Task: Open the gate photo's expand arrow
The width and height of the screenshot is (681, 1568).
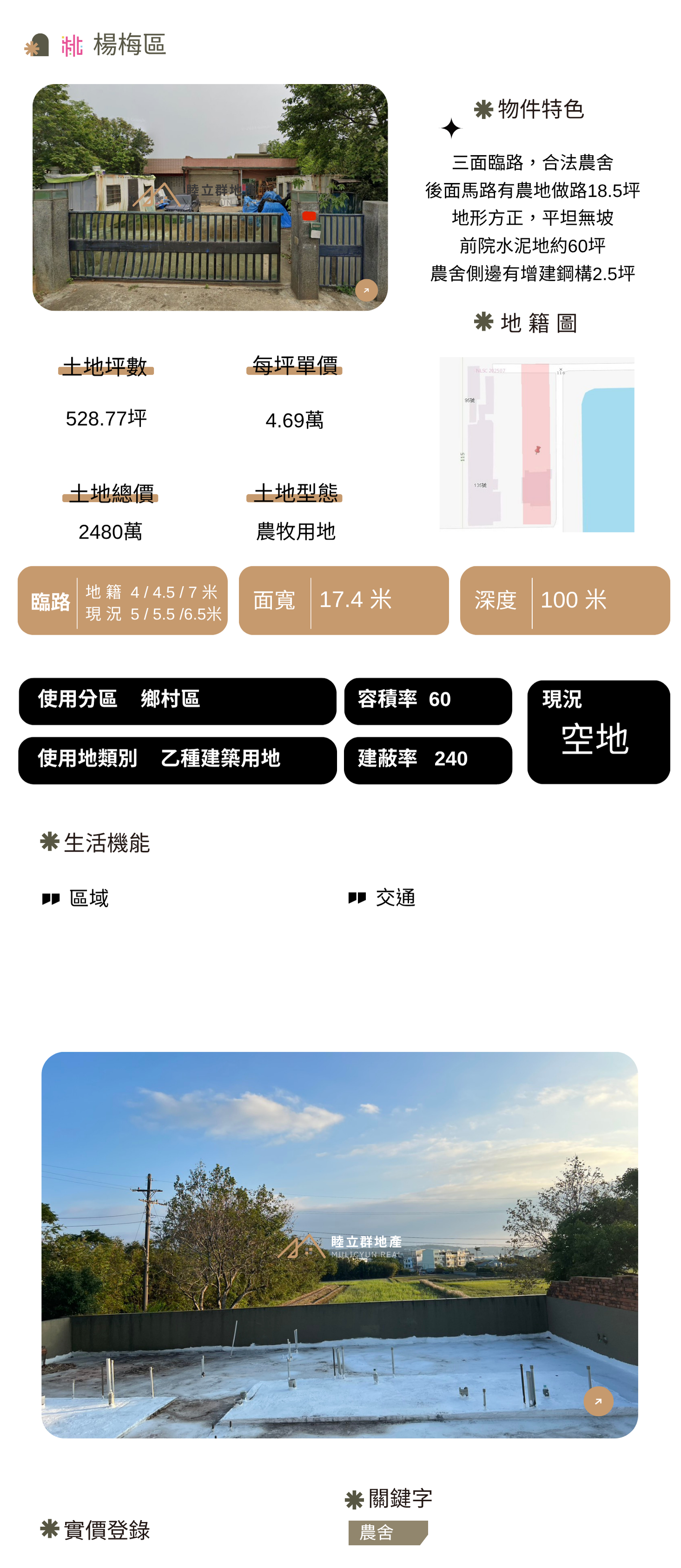Action: [366, 290]
